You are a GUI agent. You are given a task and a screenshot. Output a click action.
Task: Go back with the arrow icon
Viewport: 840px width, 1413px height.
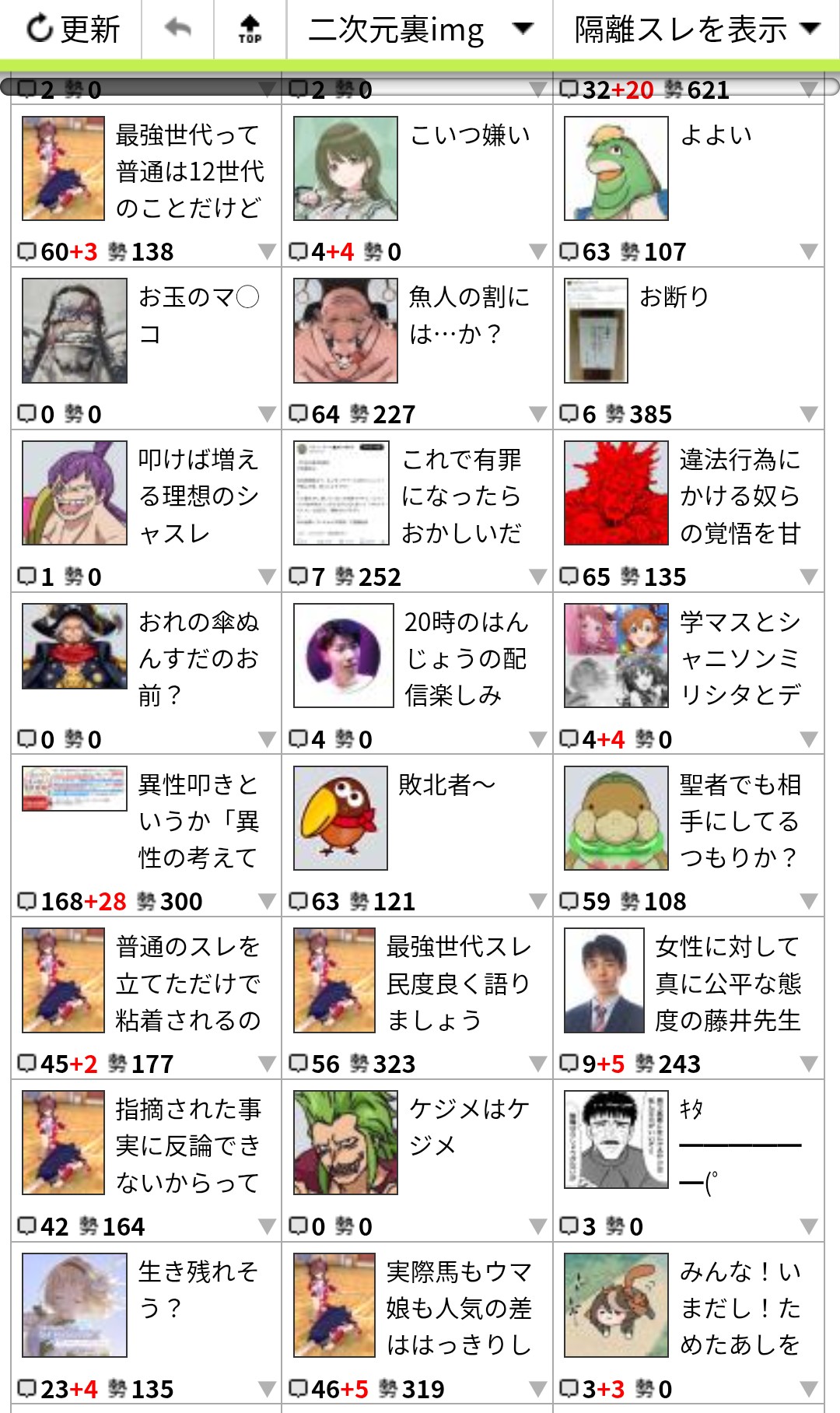click(178, 30)
